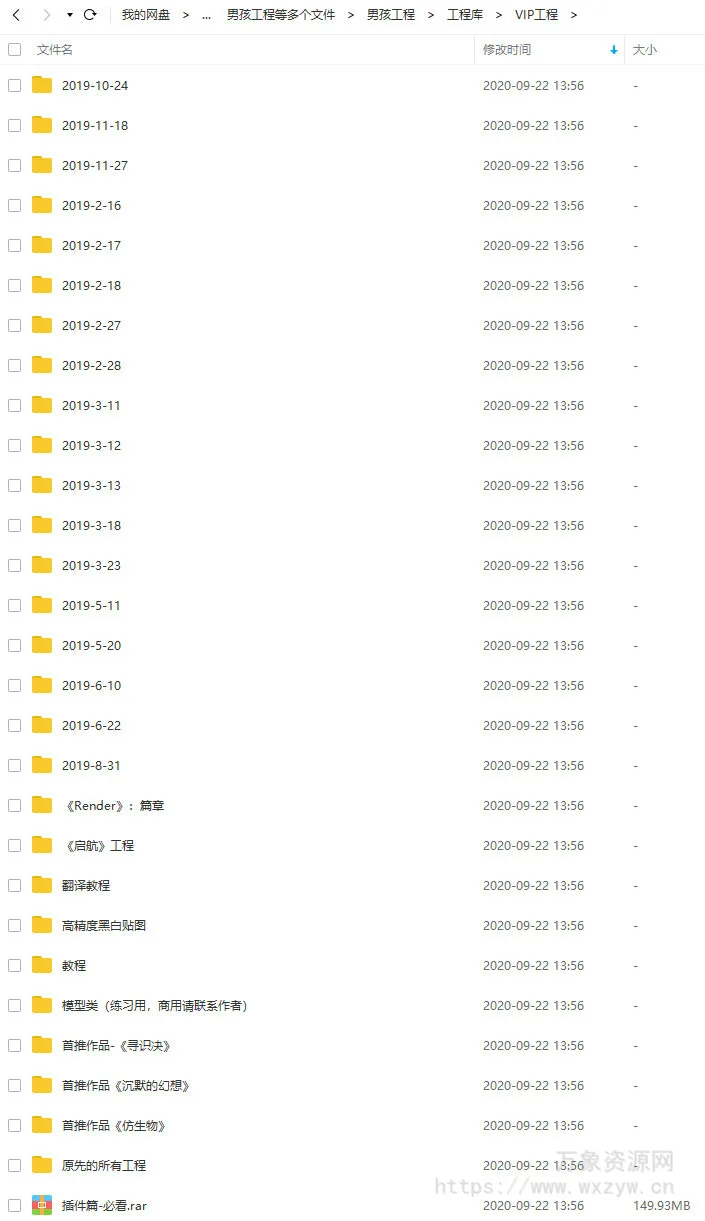Open the 《启航》工程 folder
Image resolution: width=705 pixels, height=1221 pixels.
point(98,845)
